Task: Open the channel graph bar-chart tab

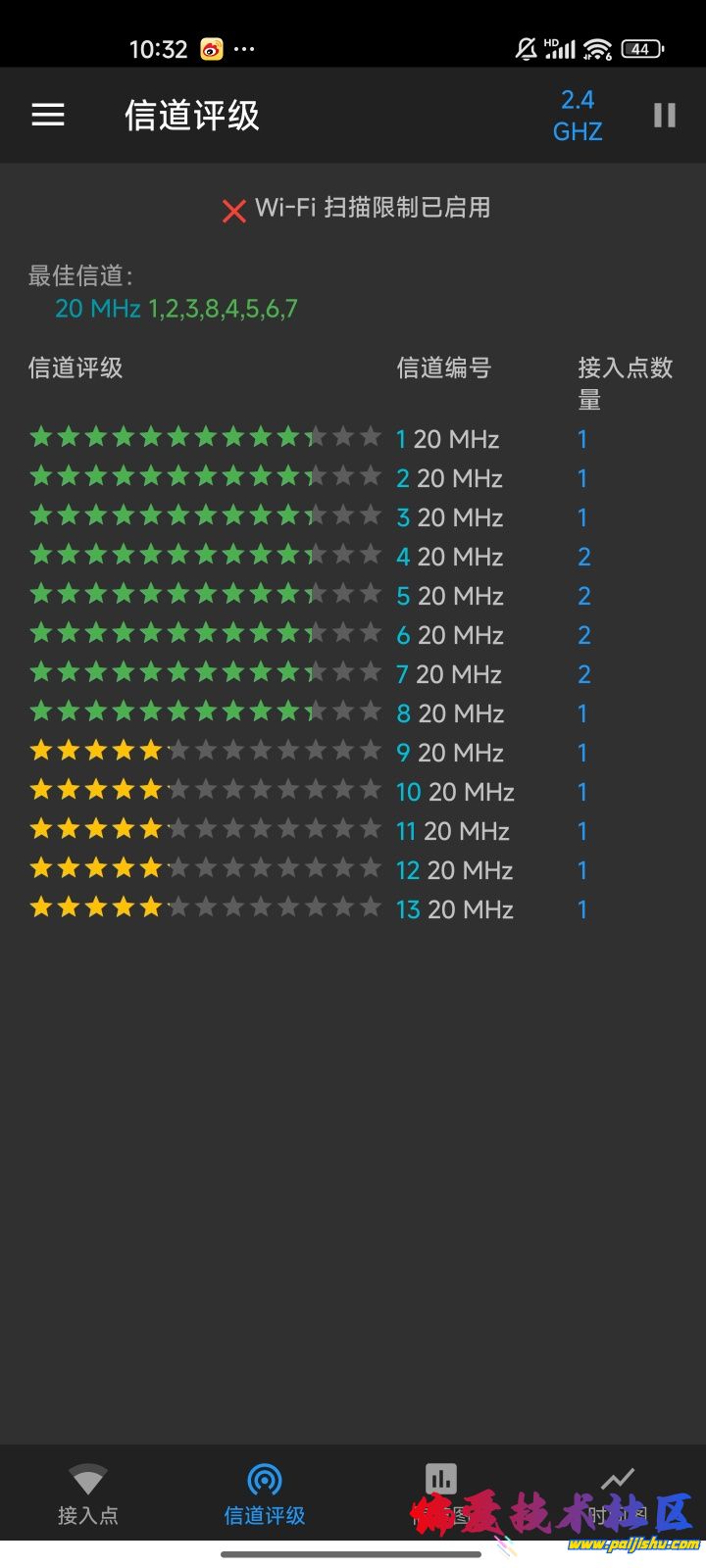Action: (441, 1494)
